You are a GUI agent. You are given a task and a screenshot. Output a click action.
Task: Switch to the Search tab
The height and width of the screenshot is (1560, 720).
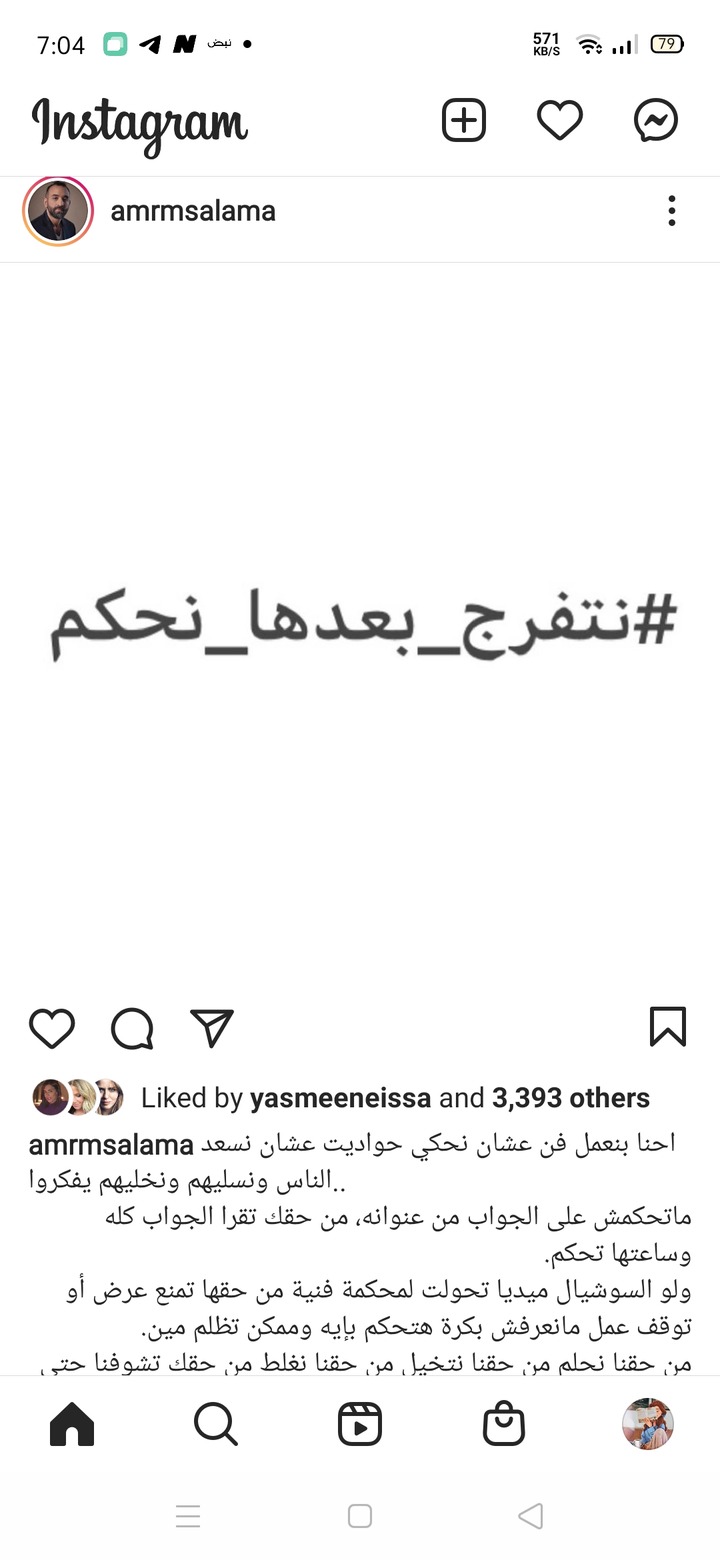(216, 1423)
